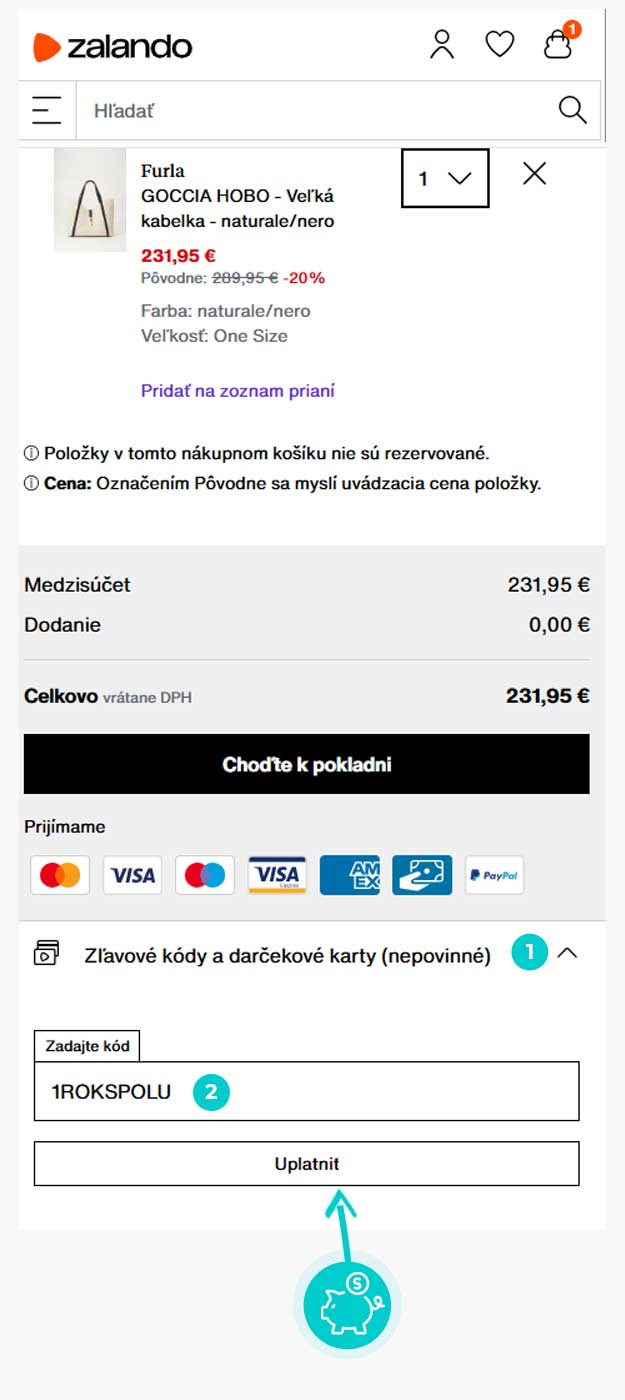Tap Pridať na zoznam prianí link

pos(238,391)
